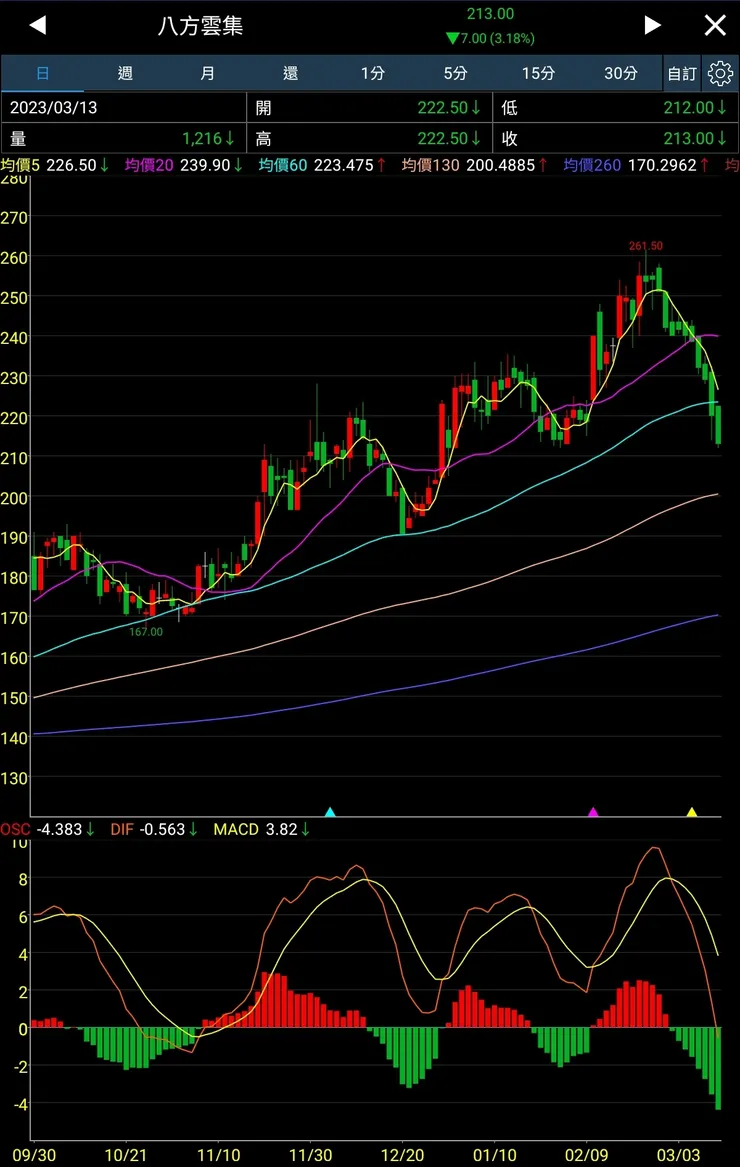Viewport: 740px width, 1167px height.
Task: Switch to the 月 monthly chart
Action: point(207,73)
